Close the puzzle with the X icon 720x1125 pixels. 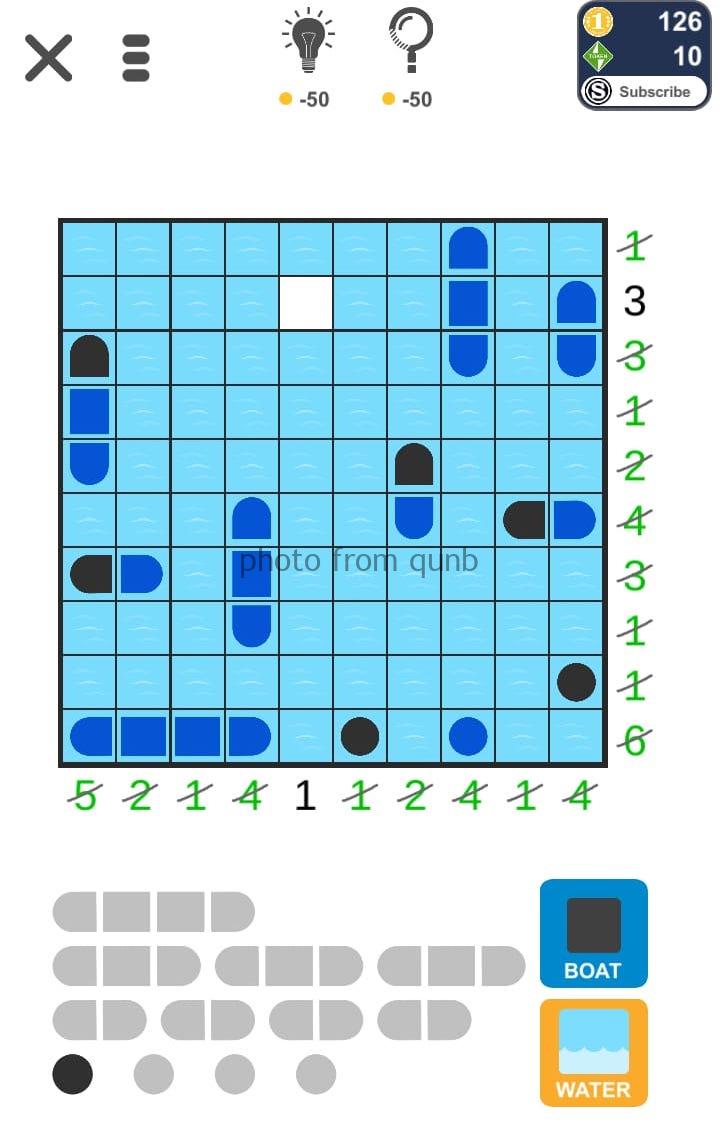tap(48, 58)
